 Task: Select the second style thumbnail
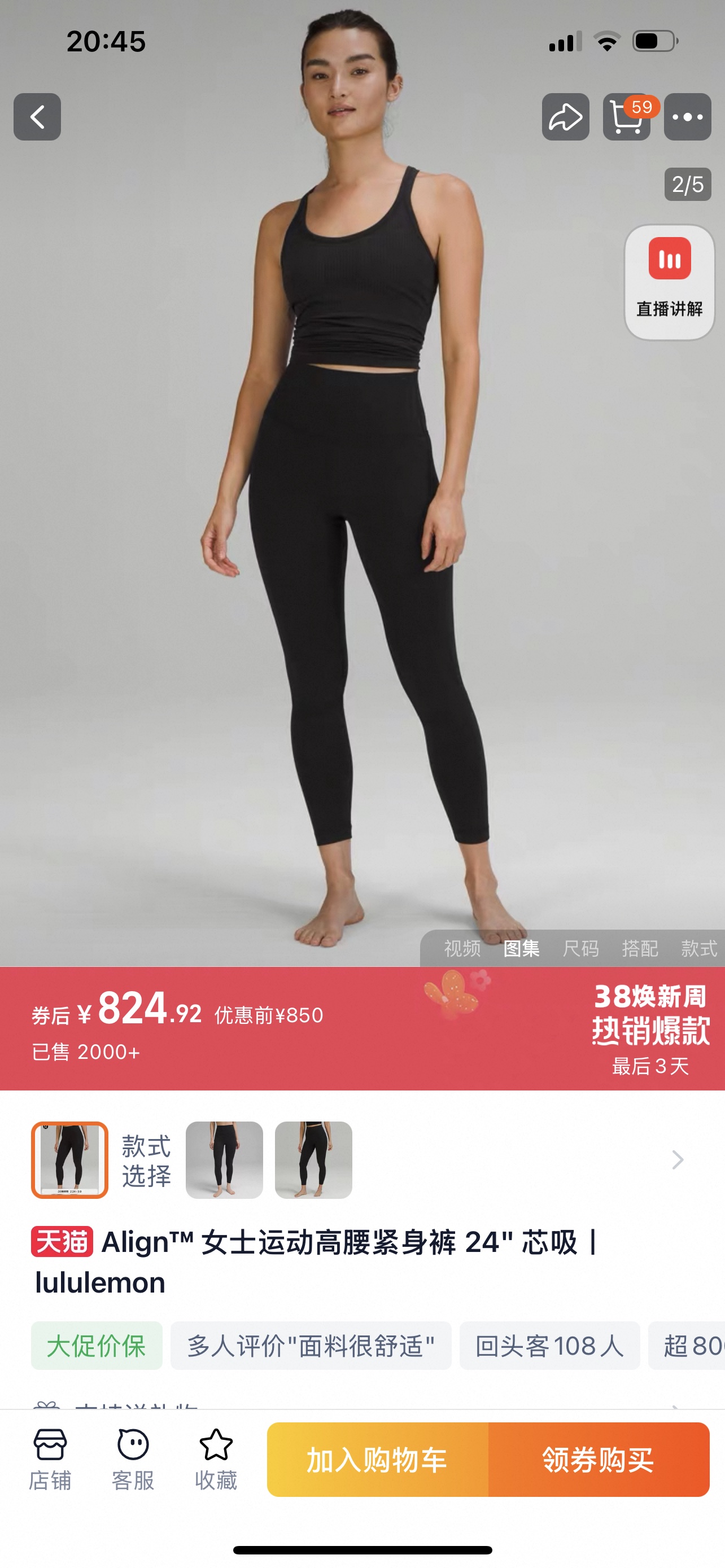point(224,1159)
